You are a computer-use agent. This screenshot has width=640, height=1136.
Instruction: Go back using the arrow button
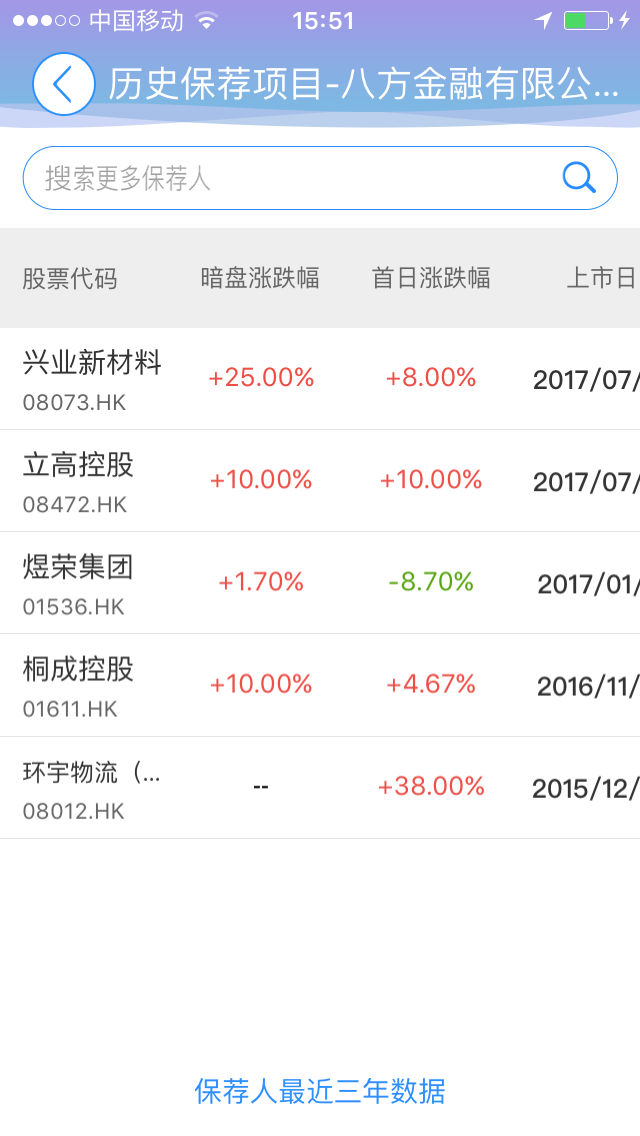coord(64,84)
